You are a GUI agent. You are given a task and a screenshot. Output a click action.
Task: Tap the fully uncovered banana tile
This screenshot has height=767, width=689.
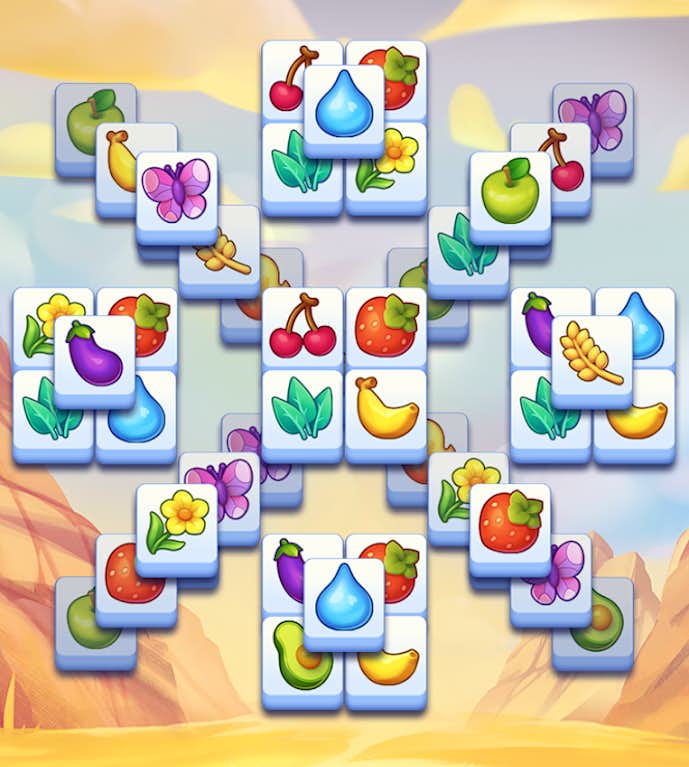click(x=386, y=410)
